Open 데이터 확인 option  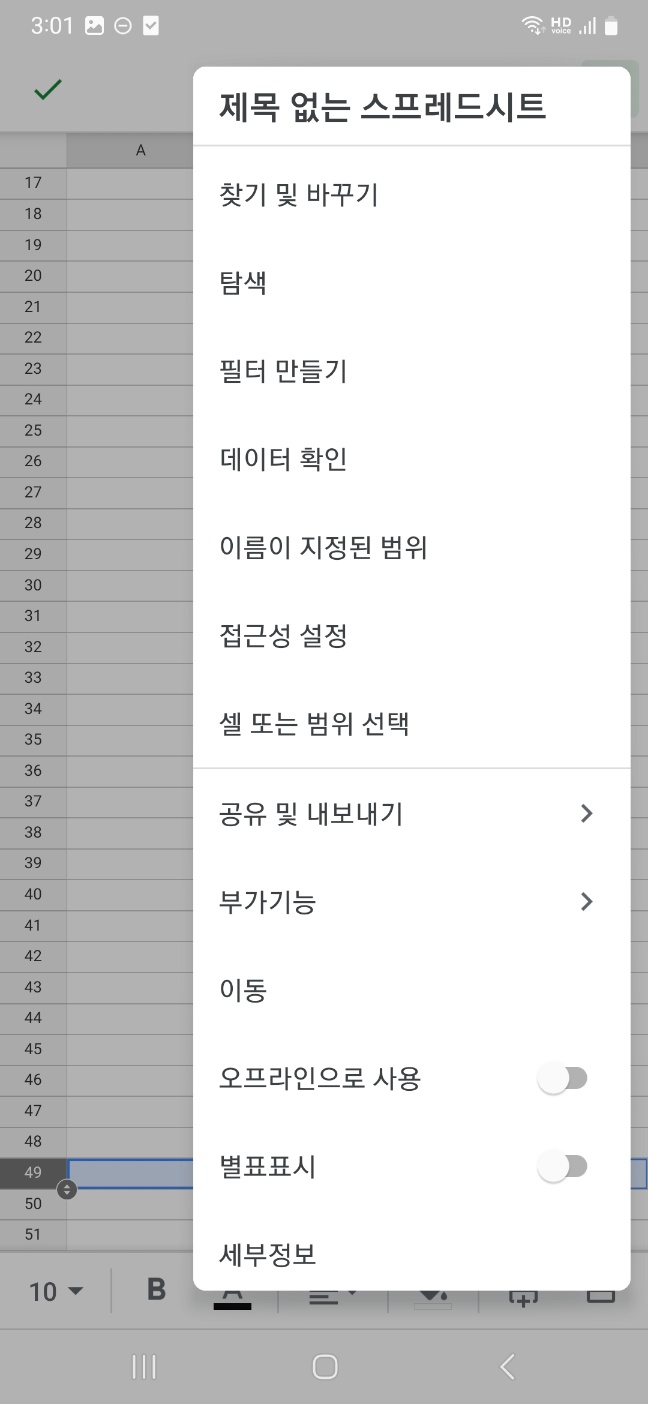[x=283, y=459]
